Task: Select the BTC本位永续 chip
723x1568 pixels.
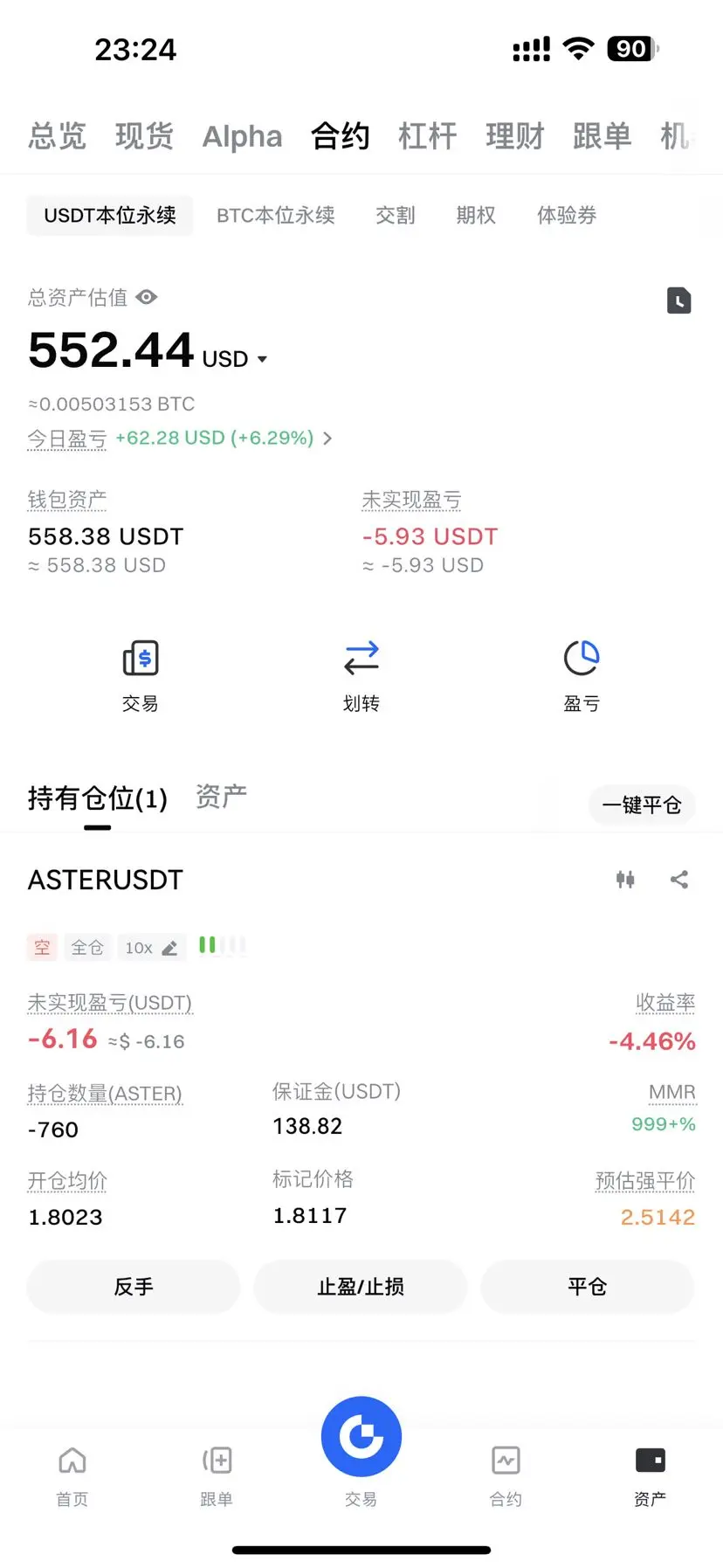Action: click(276, 215)
